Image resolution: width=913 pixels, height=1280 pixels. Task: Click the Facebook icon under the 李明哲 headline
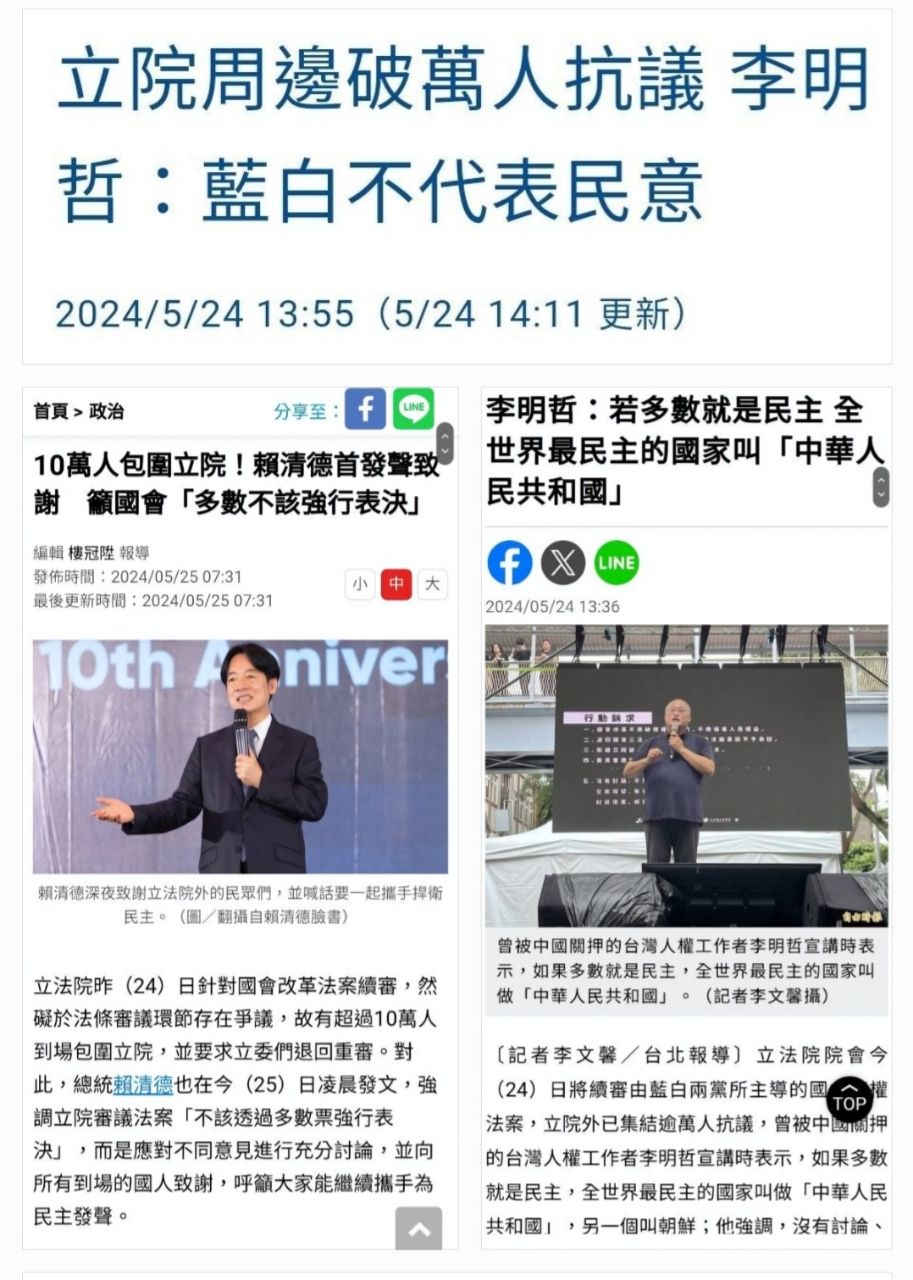coord(511,562)
